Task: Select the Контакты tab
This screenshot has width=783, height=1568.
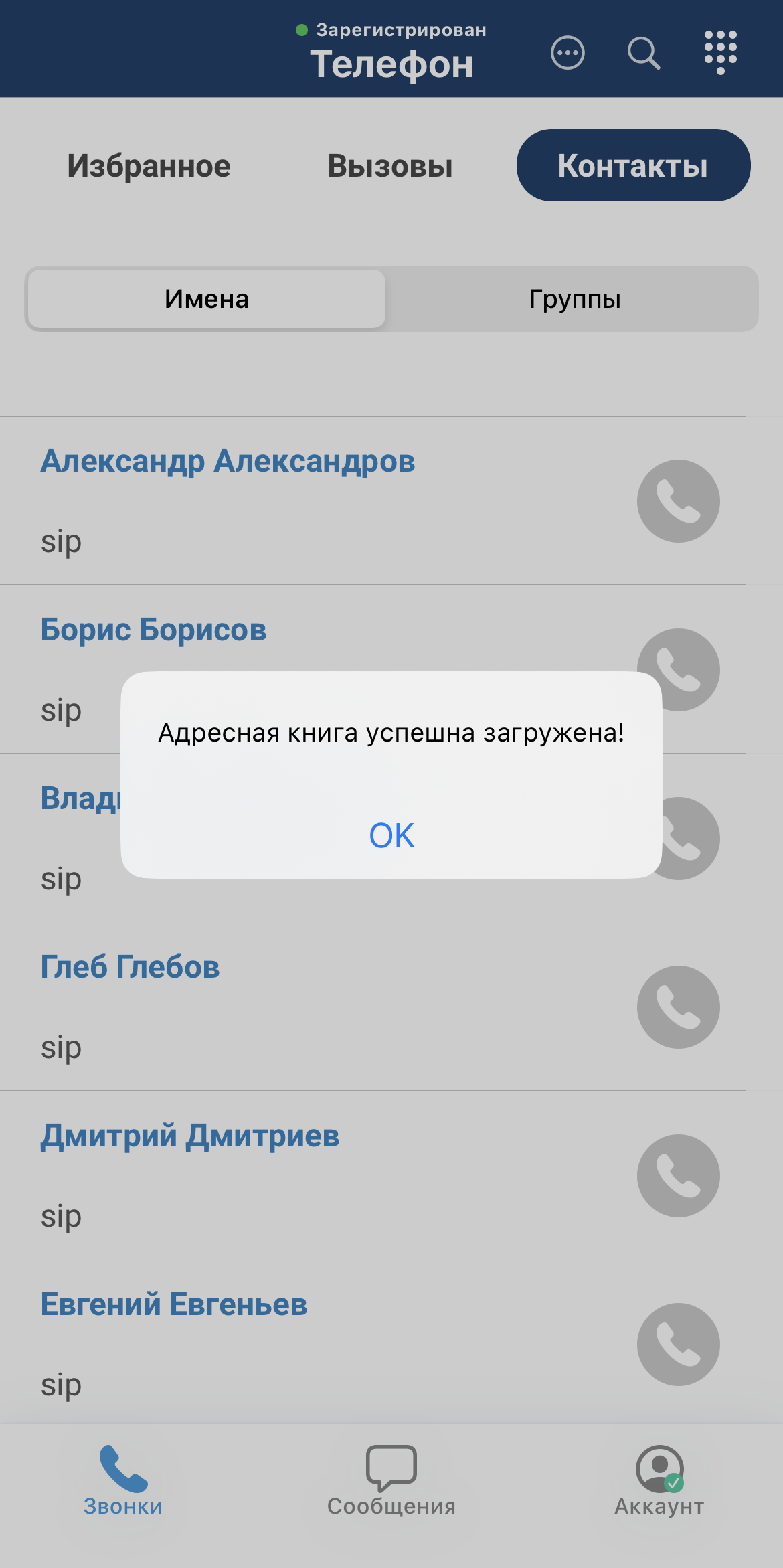Action: point(633,166)
